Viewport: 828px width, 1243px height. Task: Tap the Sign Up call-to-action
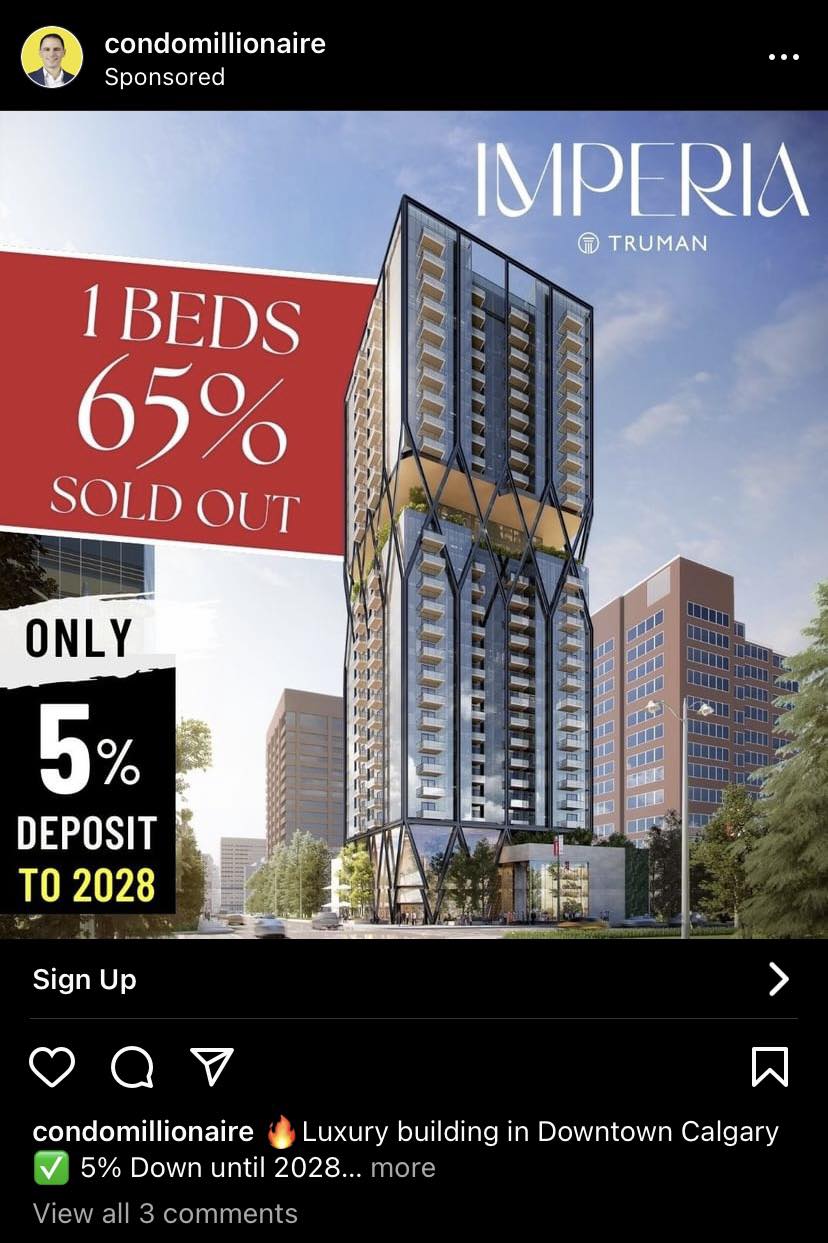click(x=84, y=979)
